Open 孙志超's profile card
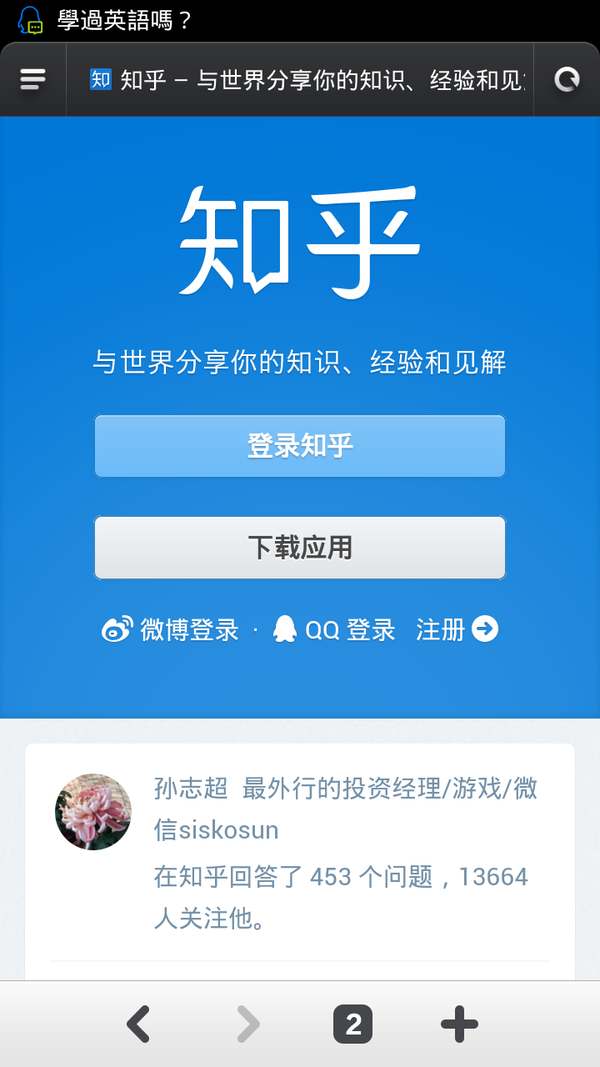Viewport: 600px width, 1067px height. [x=300, y=850]
